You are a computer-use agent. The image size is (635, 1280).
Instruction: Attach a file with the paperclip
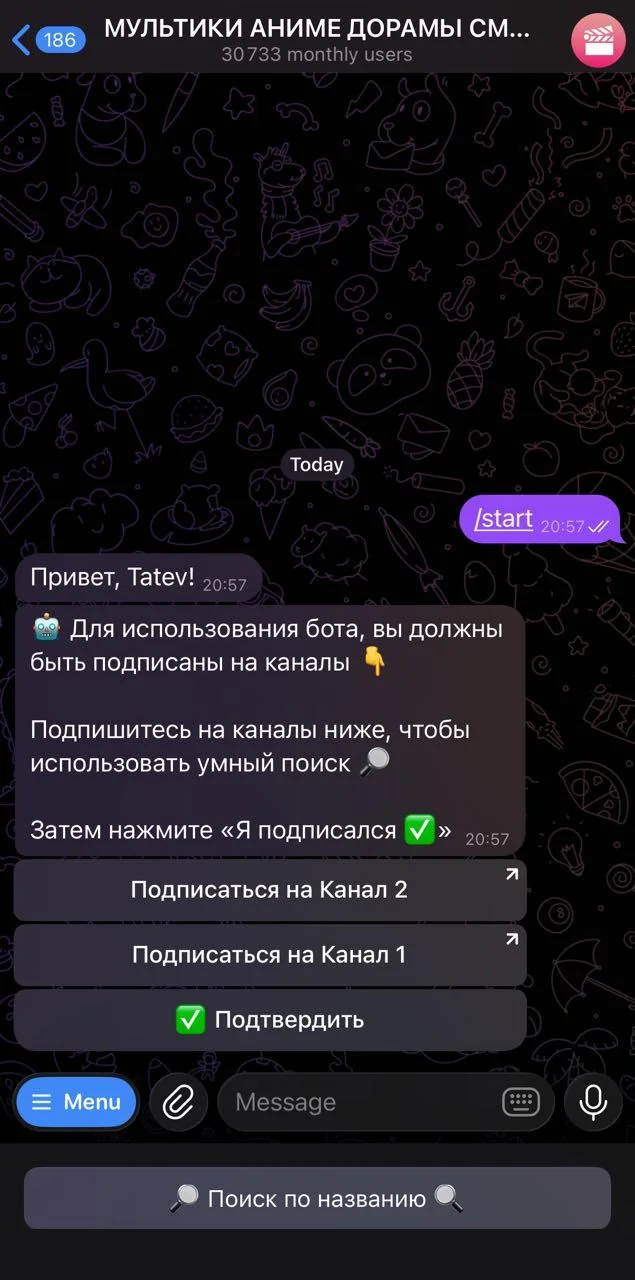coord(178,1102)
